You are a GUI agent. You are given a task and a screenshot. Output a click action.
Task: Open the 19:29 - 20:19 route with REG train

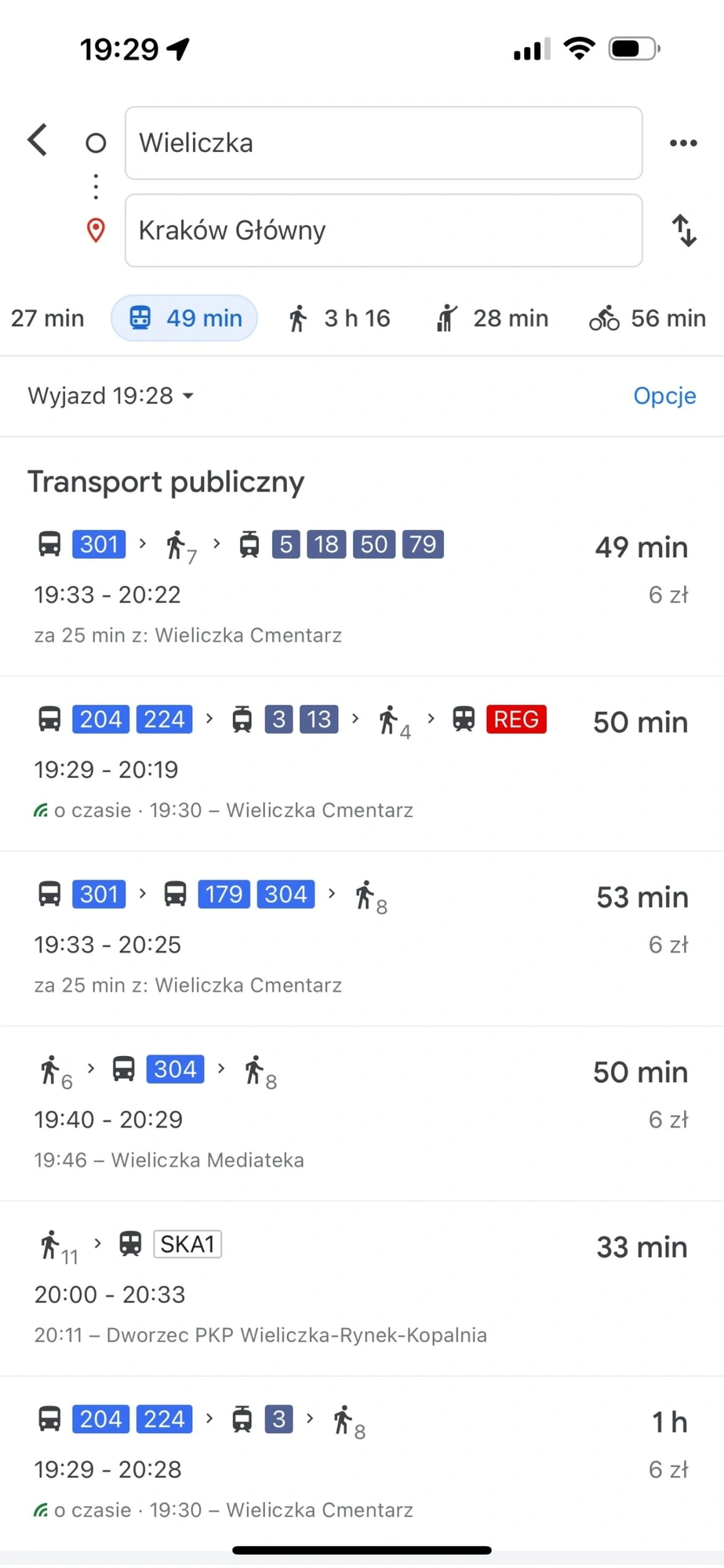[362, 764]
